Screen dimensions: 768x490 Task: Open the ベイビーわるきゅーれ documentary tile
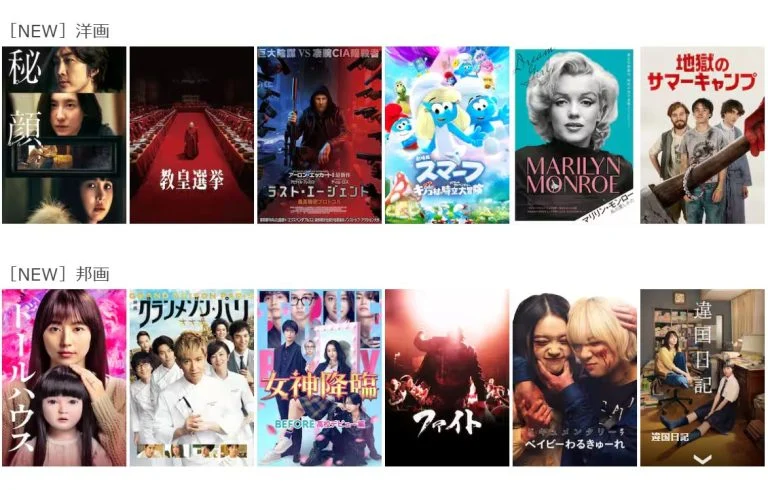coord(574,377)
